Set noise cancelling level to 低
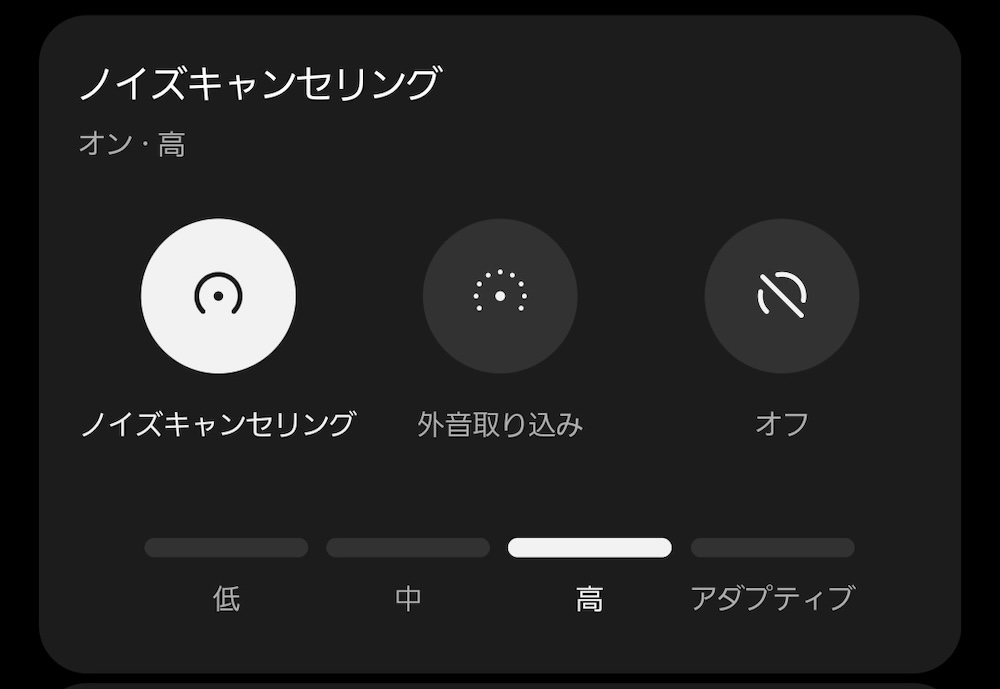Viewport: 1000px width, 689px height. (x=226, y=548)
